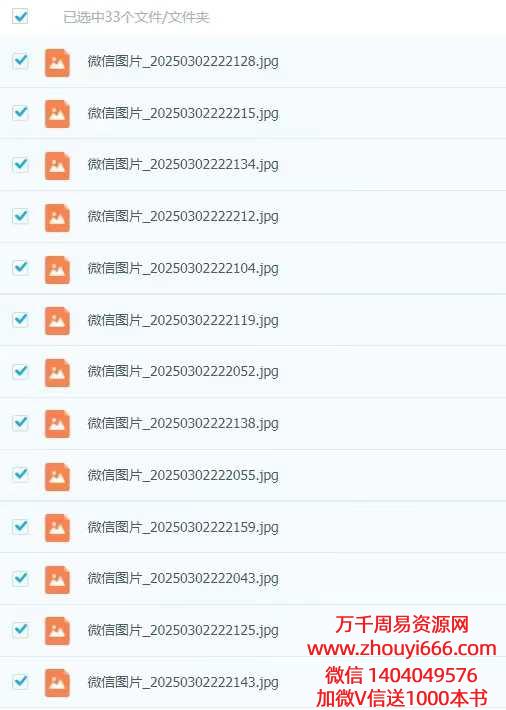506x710 pixels.
Task: Uncheck 微信图片_20250302222052.jpg
Action: (20, 372)
